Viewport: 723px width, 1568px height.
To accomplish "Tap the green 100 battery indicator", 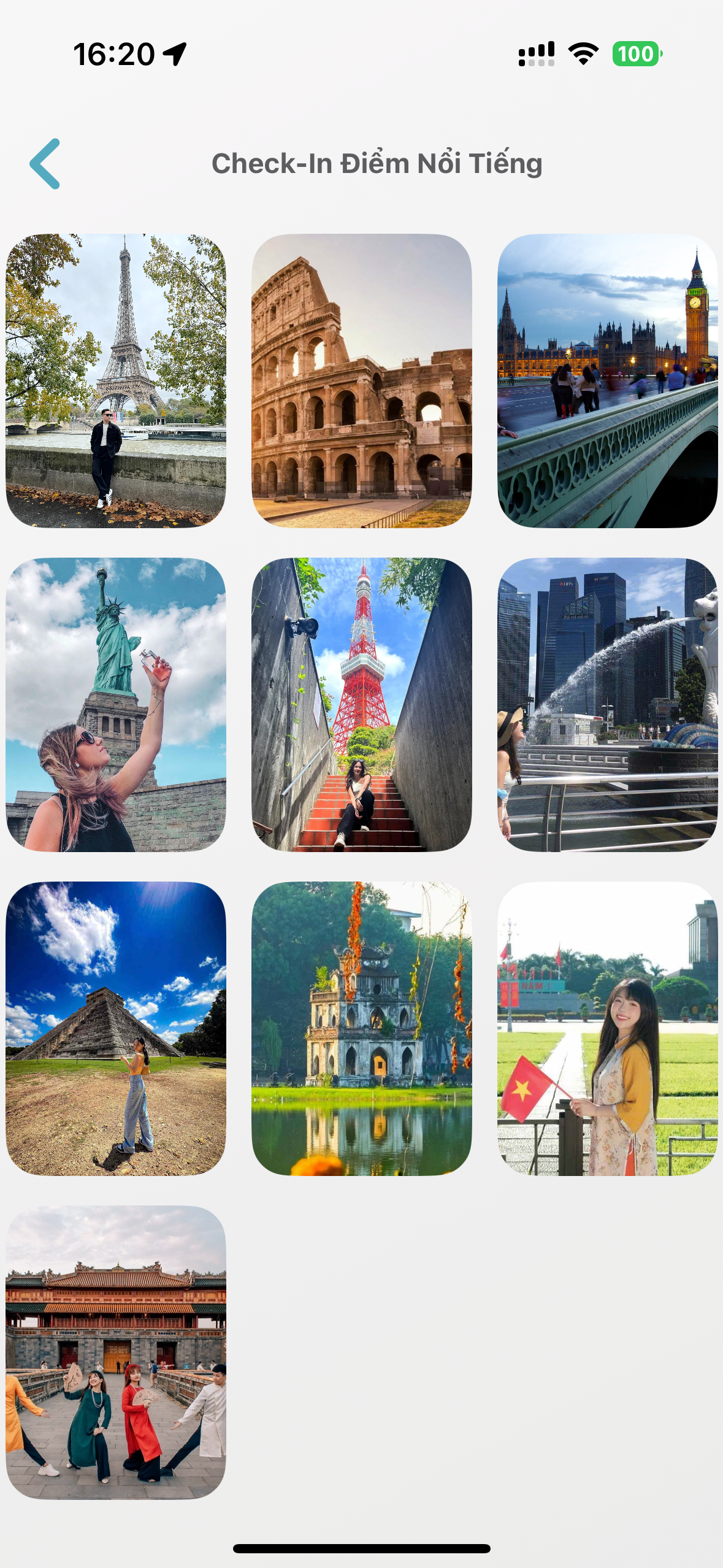I will (635, 54).
